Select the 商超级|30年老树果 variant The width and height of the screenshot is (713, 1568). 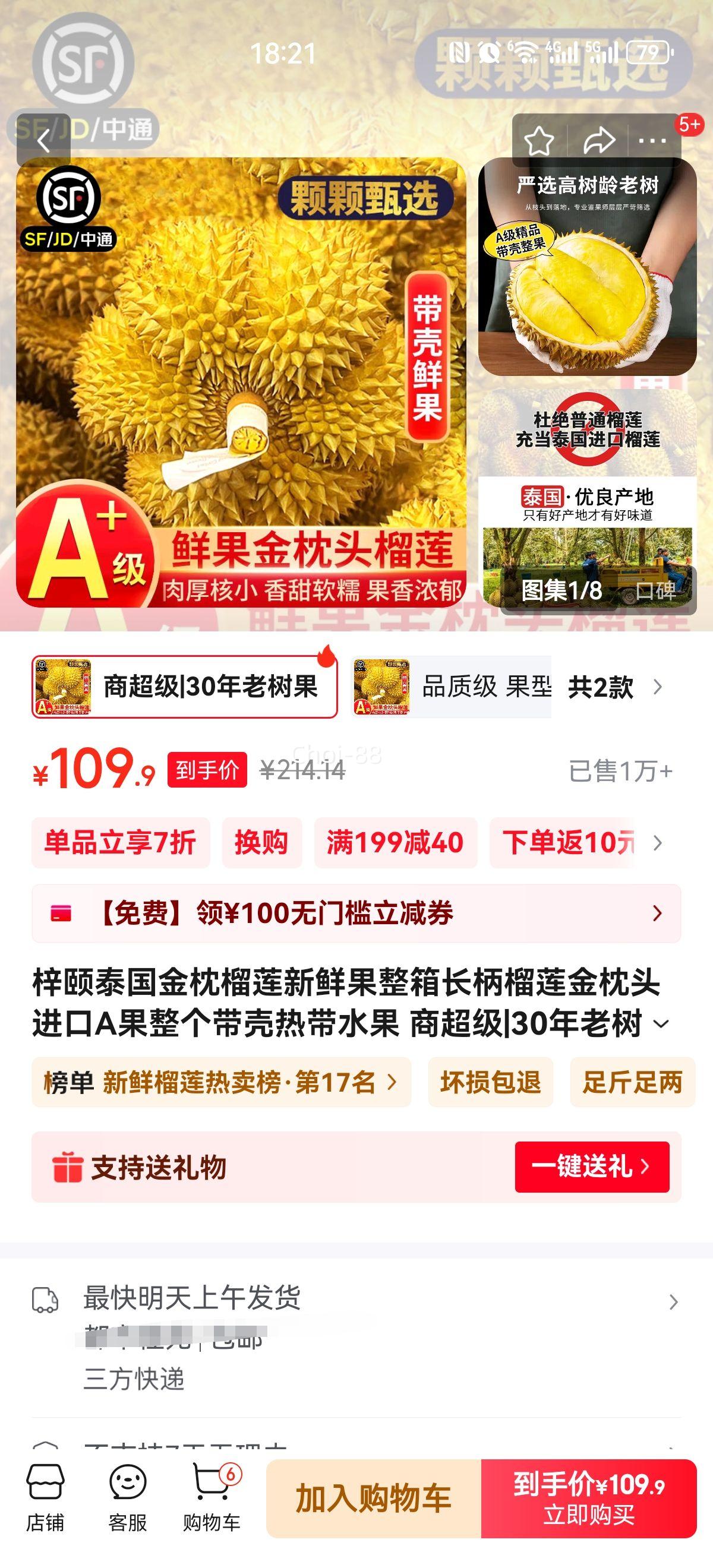(x=185, y=687)
